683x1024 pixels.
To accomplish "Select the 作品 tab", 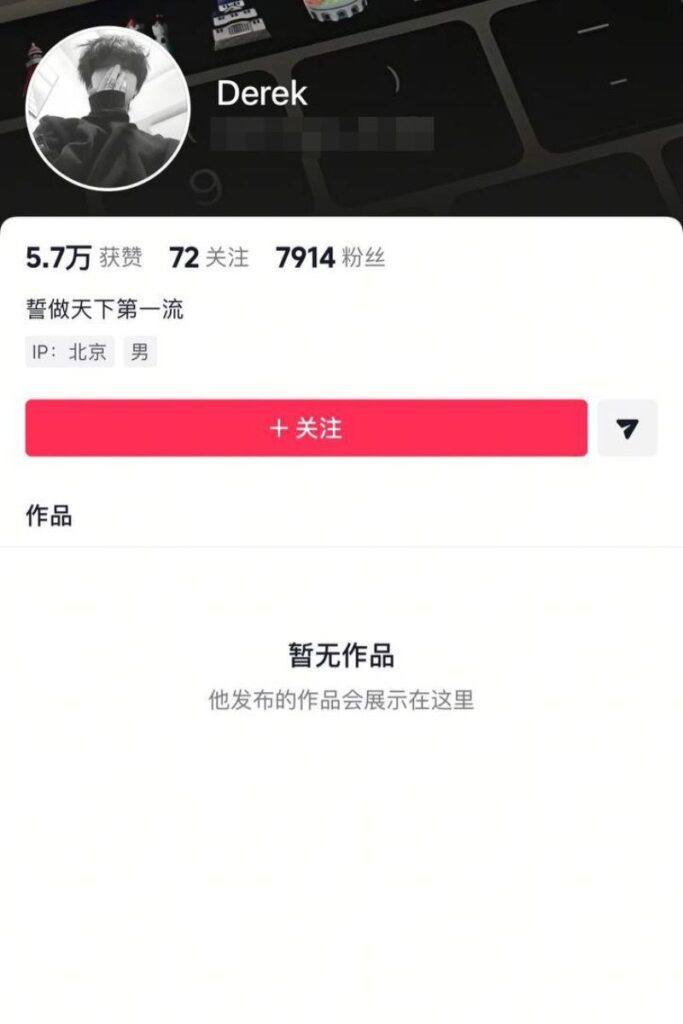I will click(48, 516).
